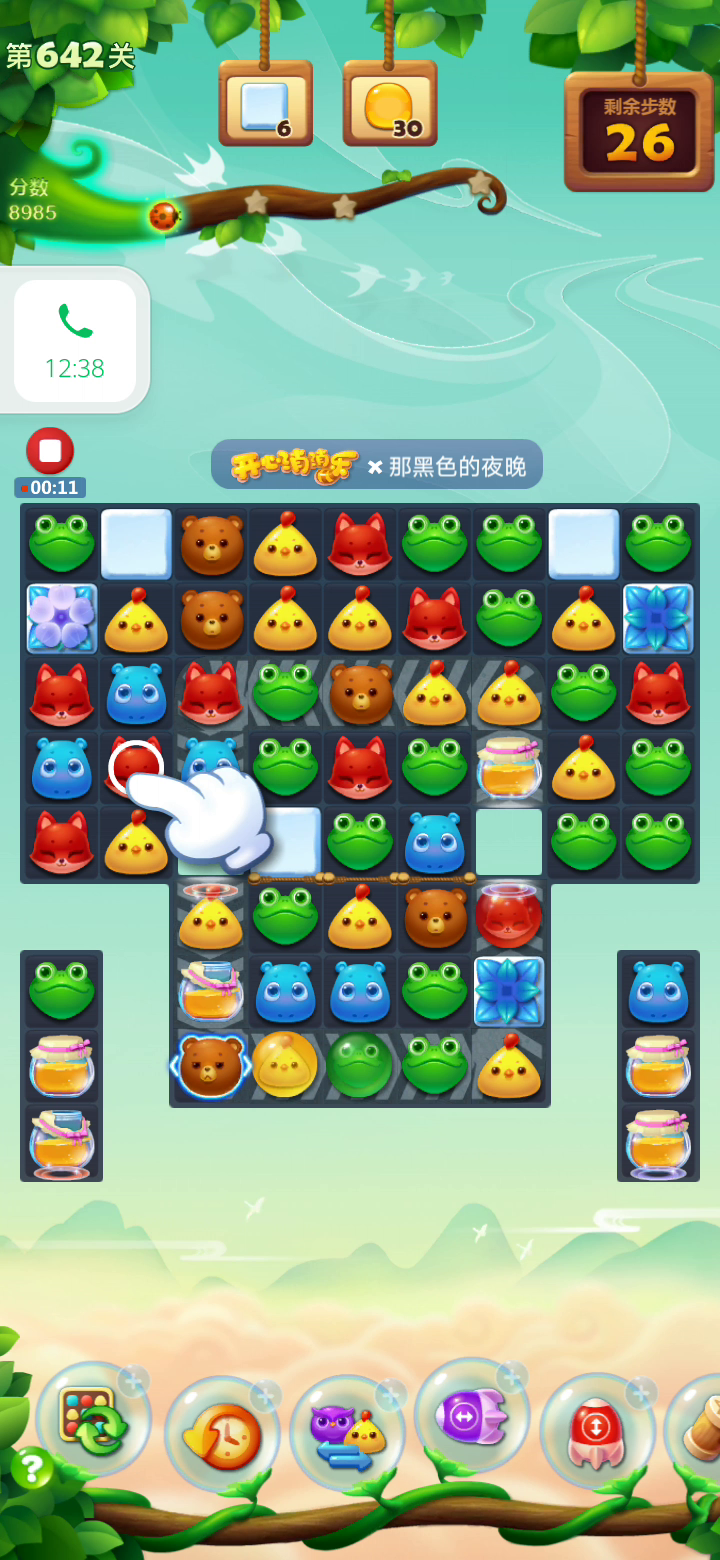Image resolution: width=720 pixels, height=1560 pixels.
Task: Open the ongoing call bubble
Action: point(75,341)
